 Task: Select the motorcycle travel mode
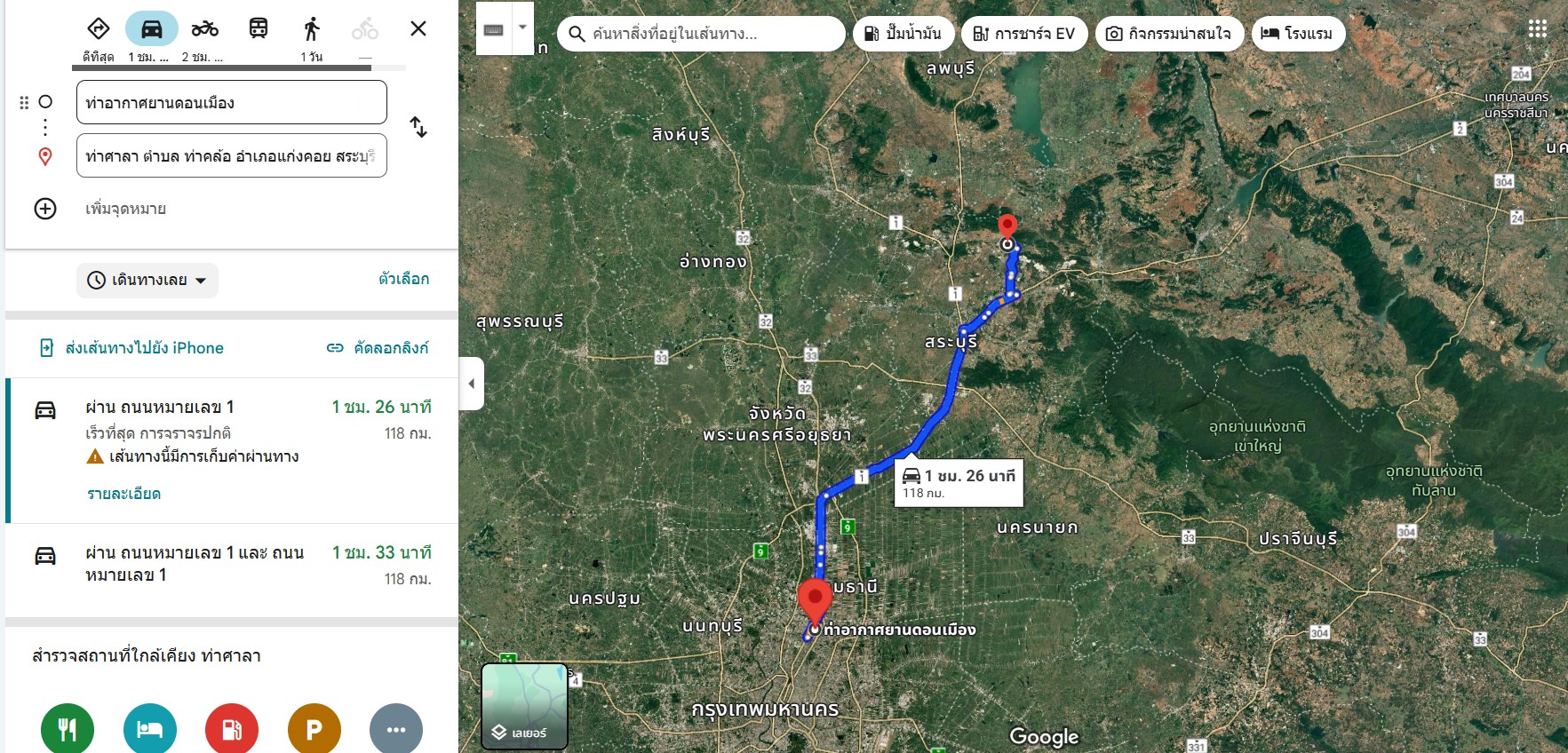coord(204,29)
